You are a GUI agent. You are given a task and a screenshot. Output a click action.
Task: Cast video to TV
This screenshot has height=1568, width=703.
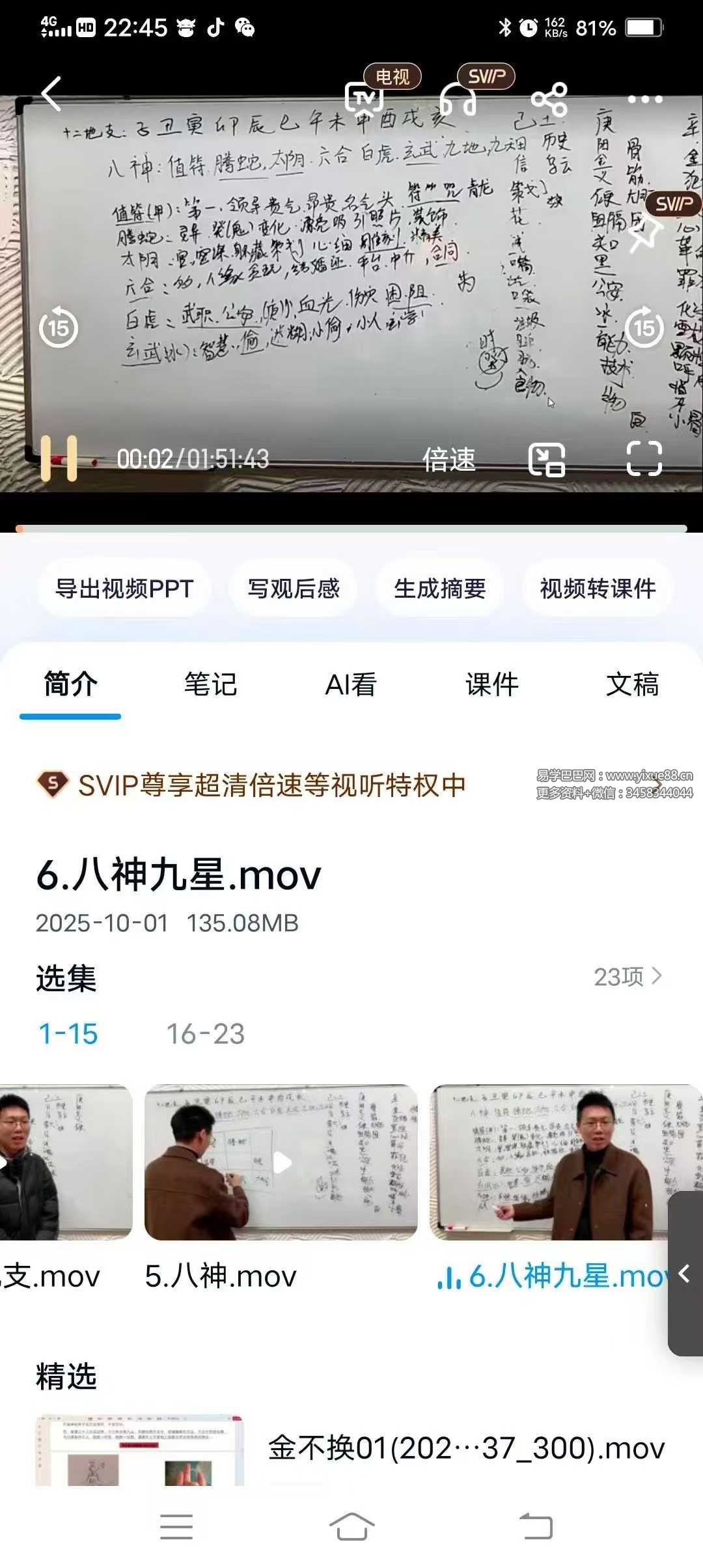pyautogui.click(x=365, y=99)
